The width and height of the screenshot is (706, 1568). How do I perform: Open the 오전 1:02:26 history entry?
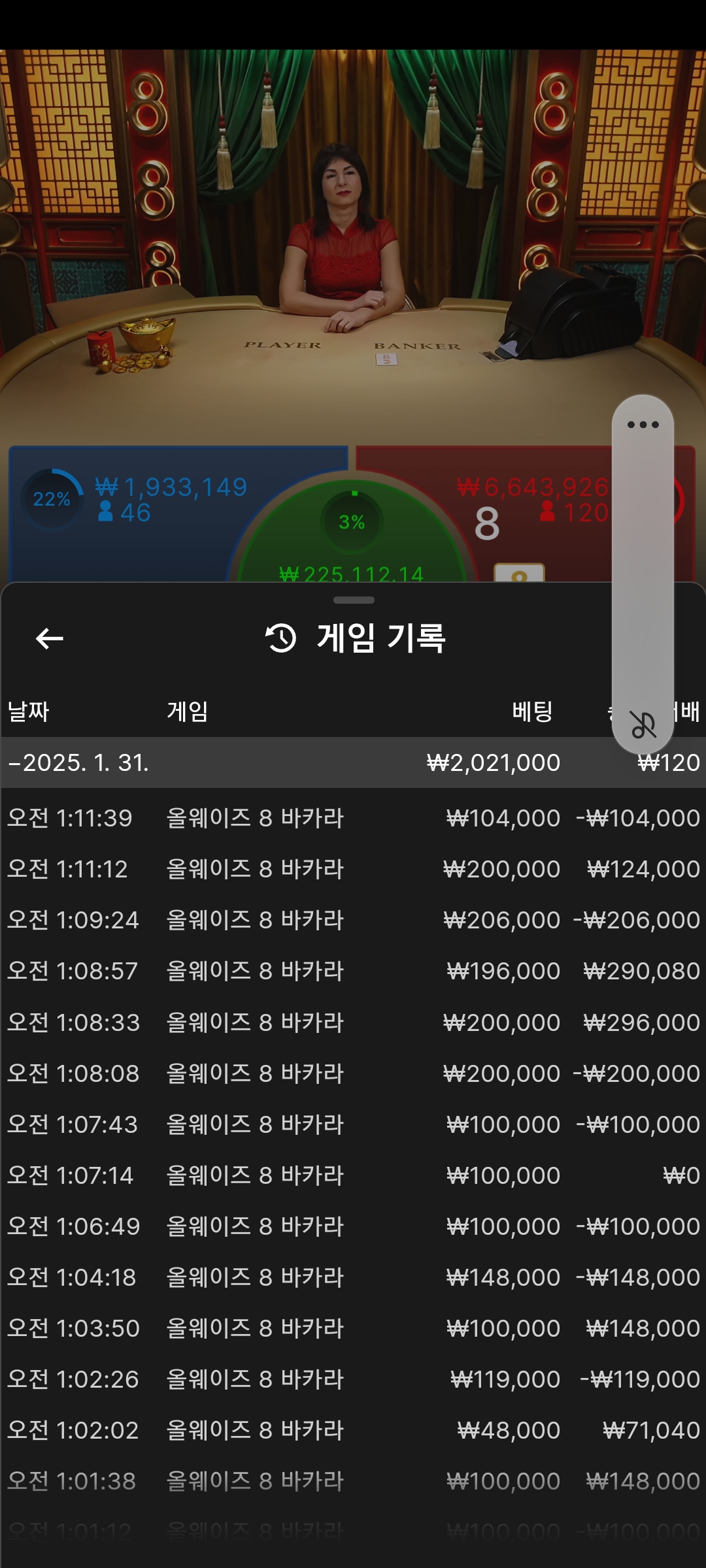click(353, 1379)
